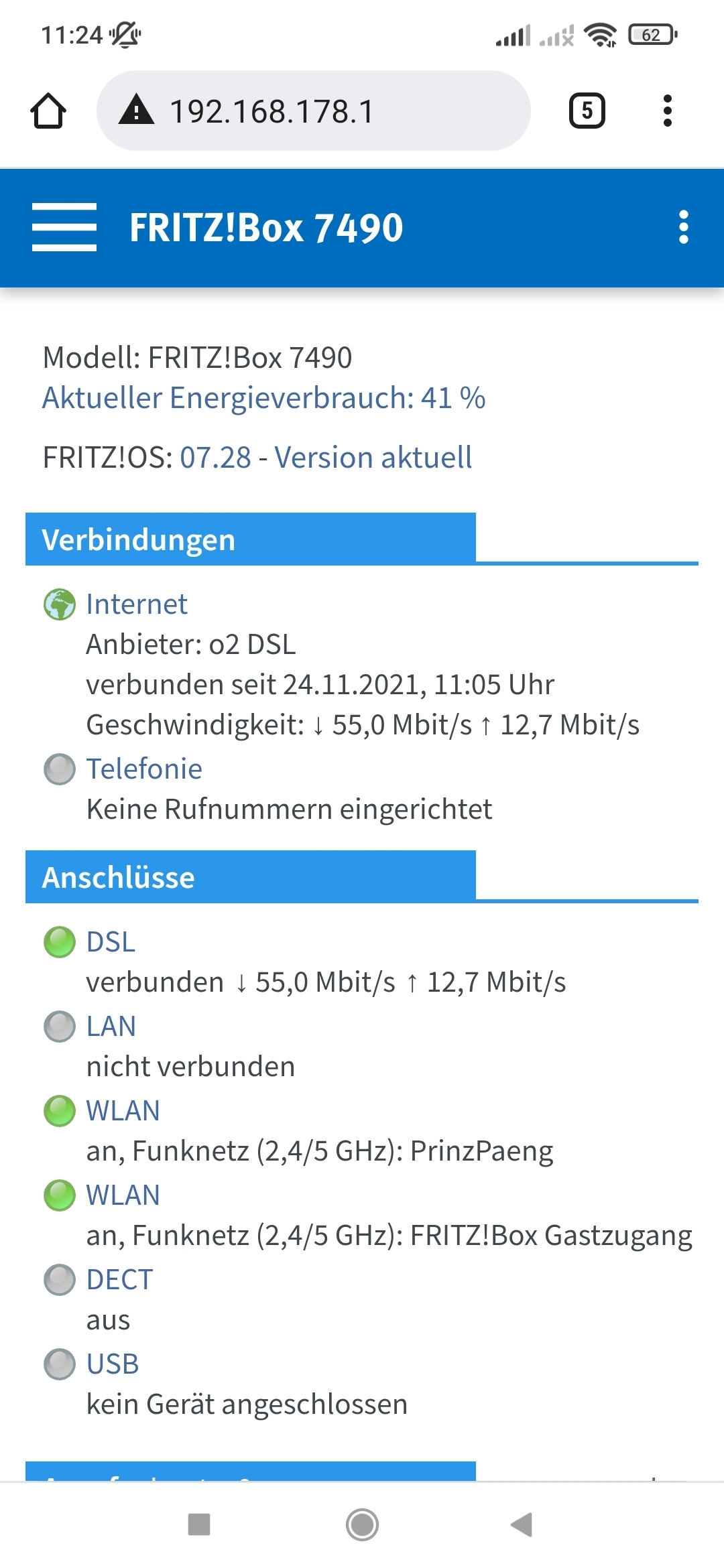Open the DSL link
Viewport: 724px width, 1568px height.
click(x=111, y=941)
